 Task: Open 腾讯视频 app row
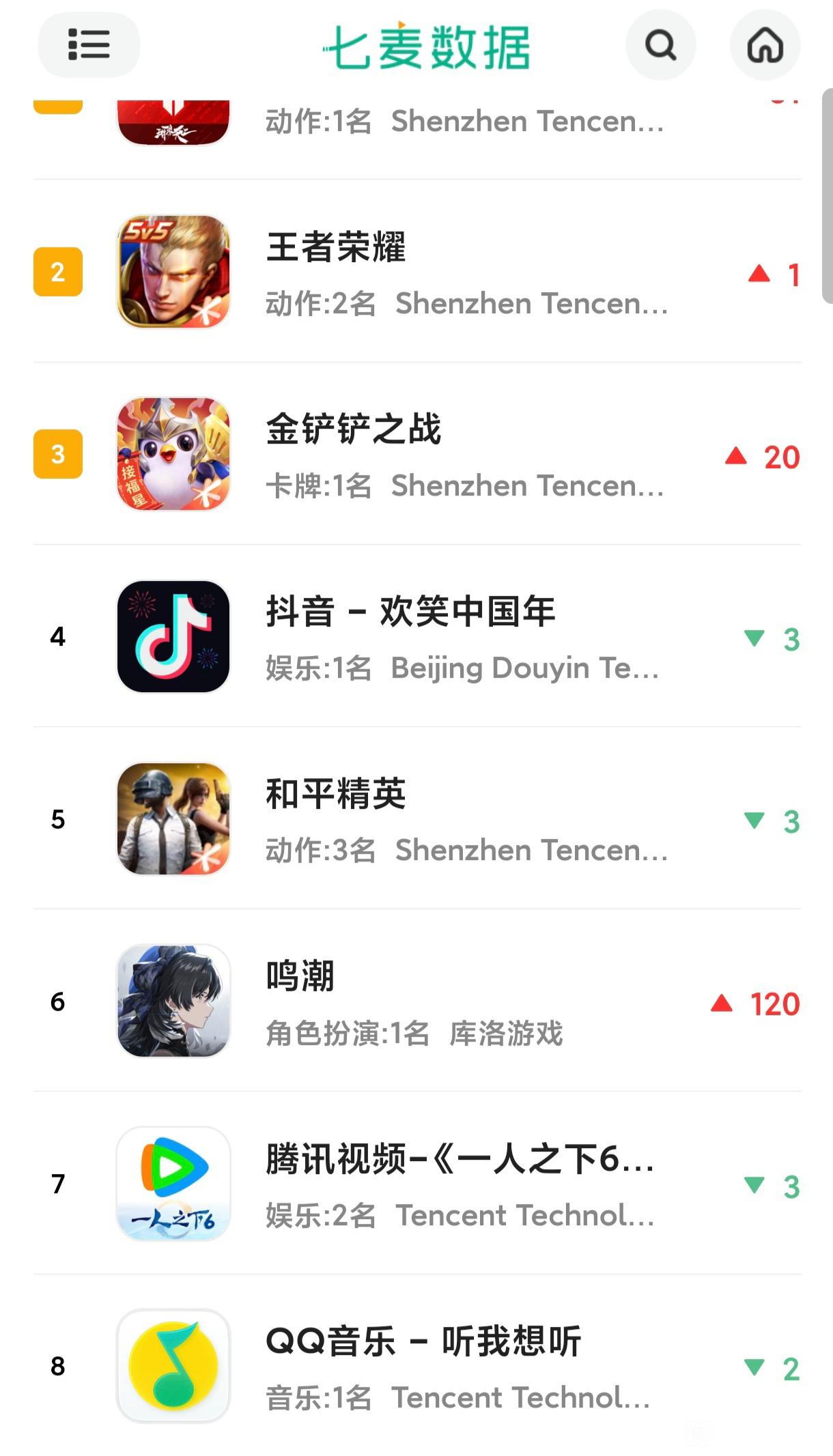pyautogui.click(x=416, y=1183)
